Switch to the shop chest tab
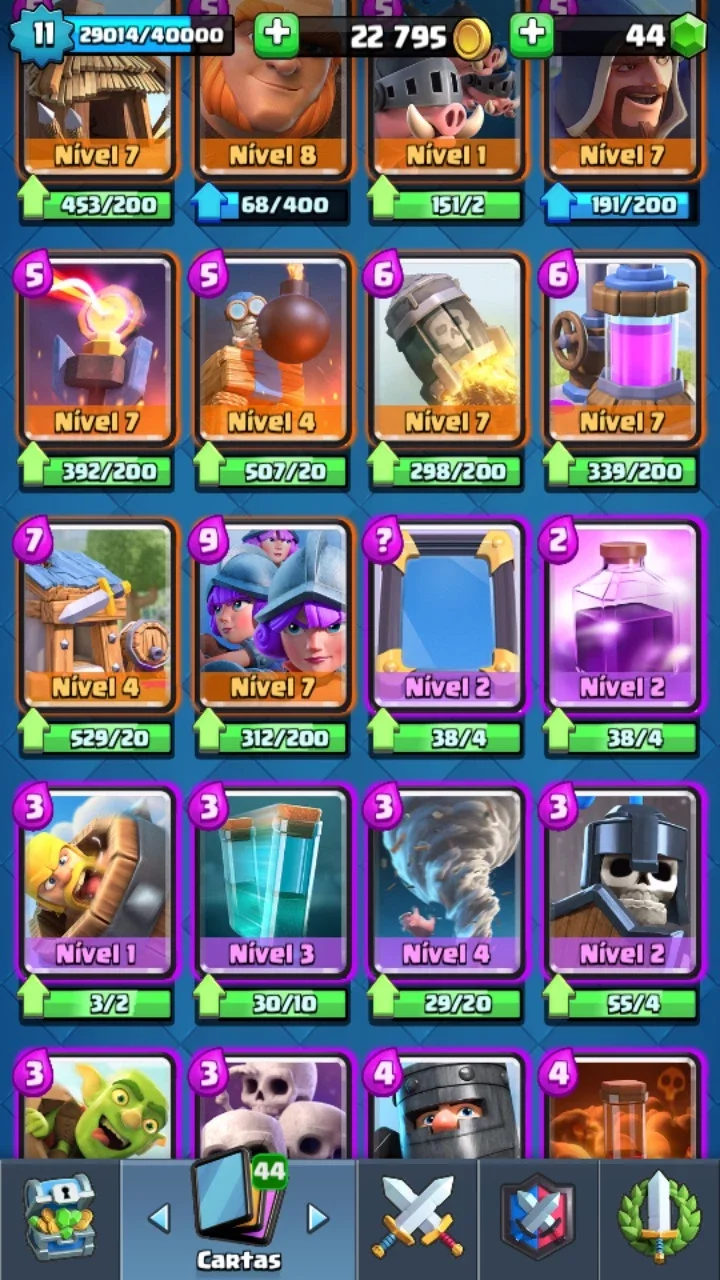This screenshot has height=1280, width=720. pyautogui.click(x=60, y=1218)
